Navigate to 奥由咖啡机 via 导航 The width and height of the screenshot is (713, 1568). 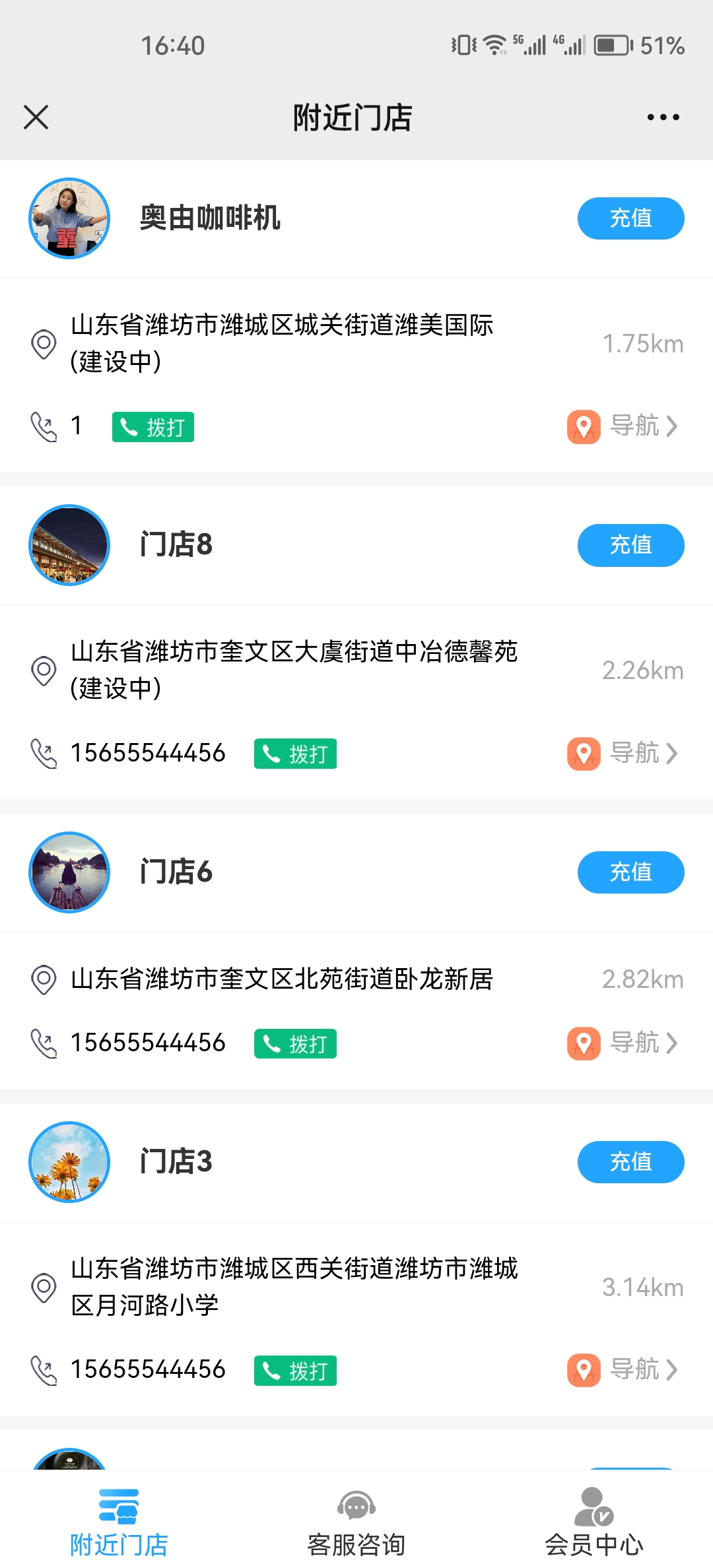click(624, 426)
